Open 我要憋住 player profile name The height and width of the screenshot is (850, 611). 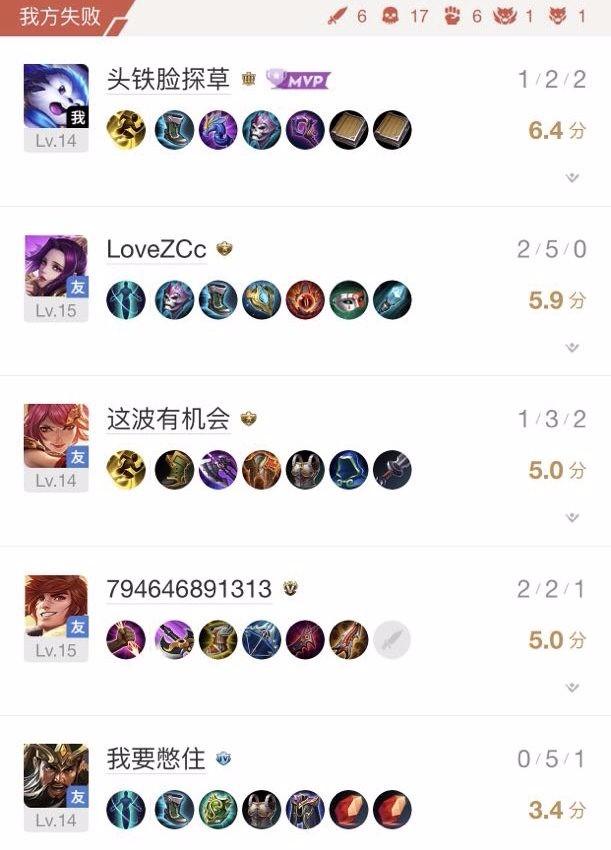click(156, 759)
